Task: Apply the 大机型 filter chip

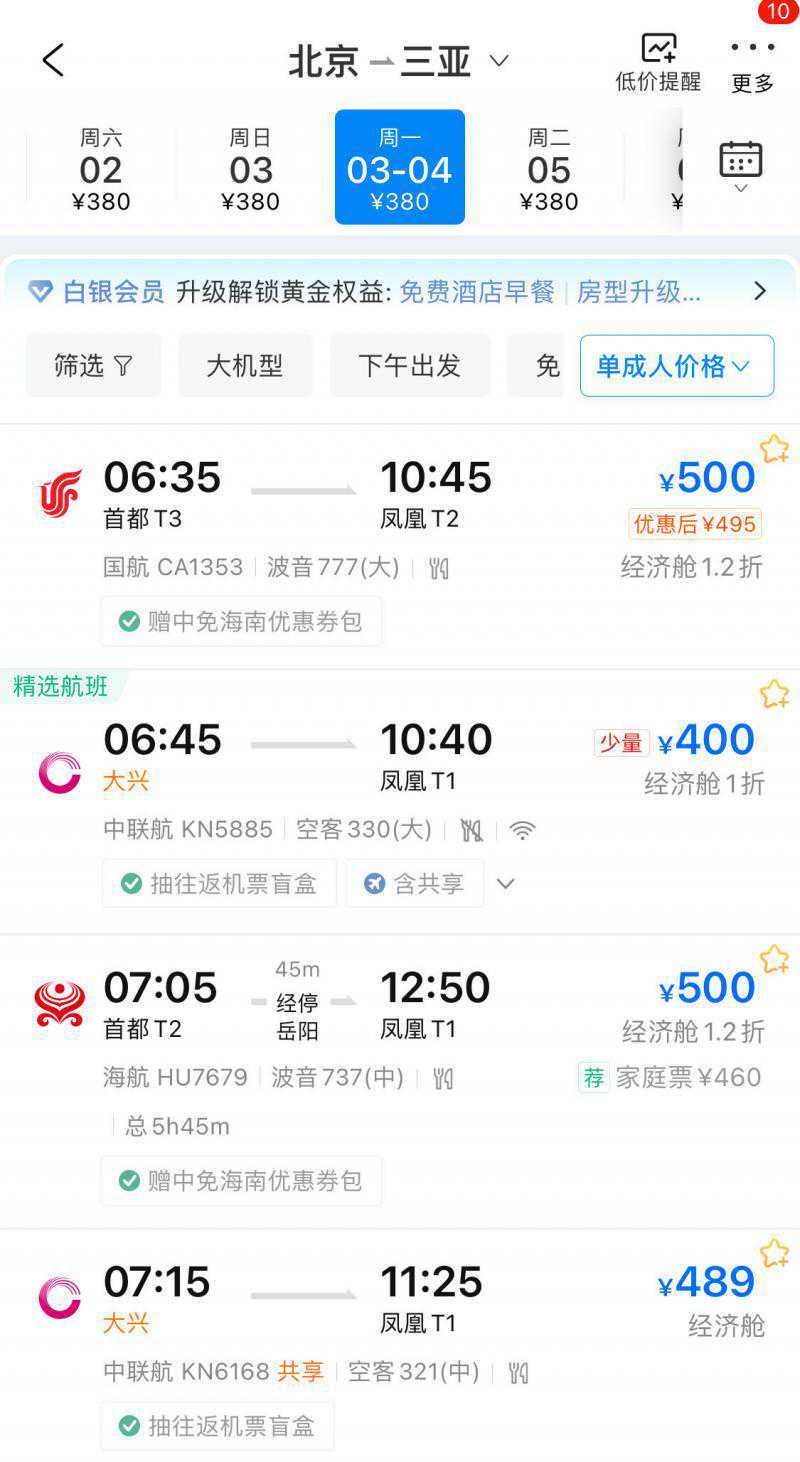Action: tap(245, 366)
